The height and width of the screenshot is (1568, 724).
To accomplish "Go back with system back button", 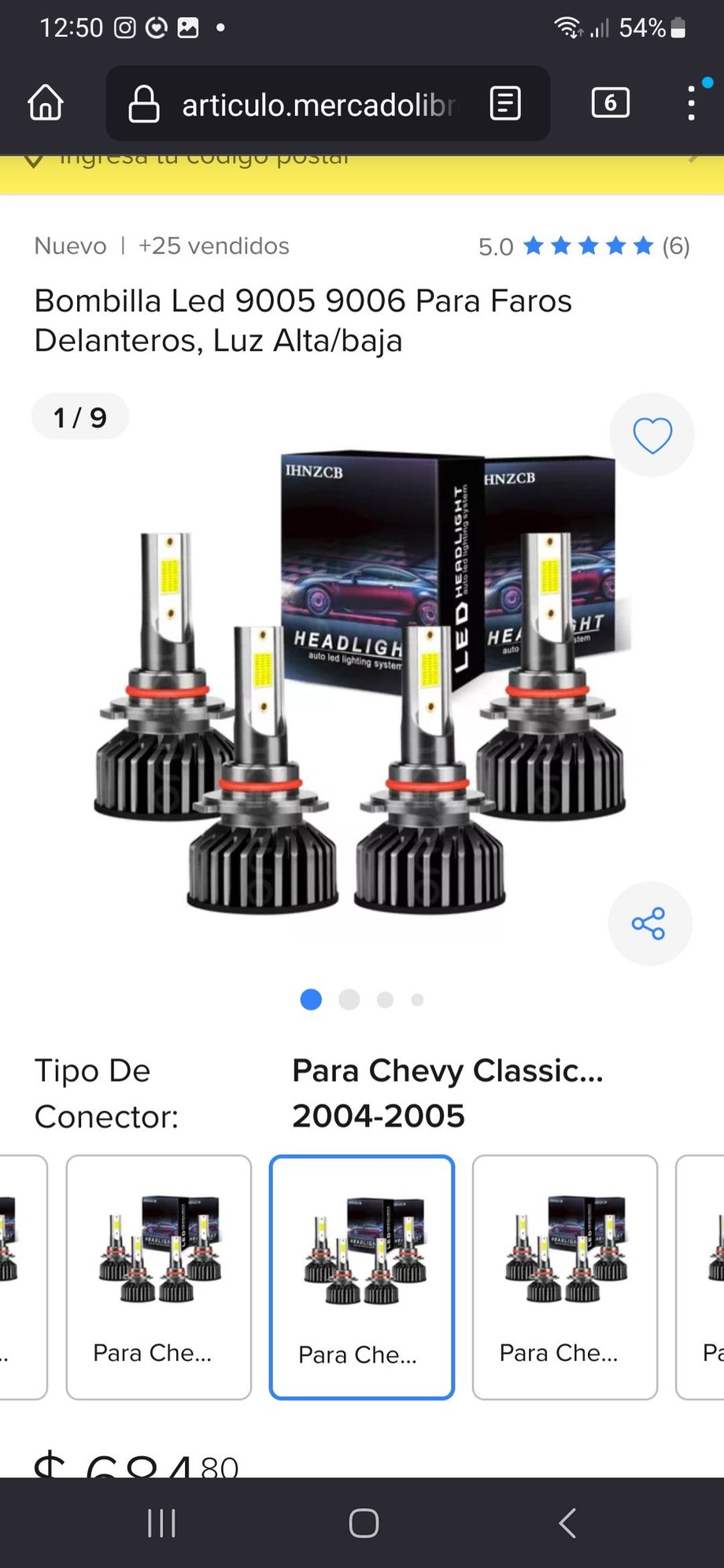I will coord(567,1523).
